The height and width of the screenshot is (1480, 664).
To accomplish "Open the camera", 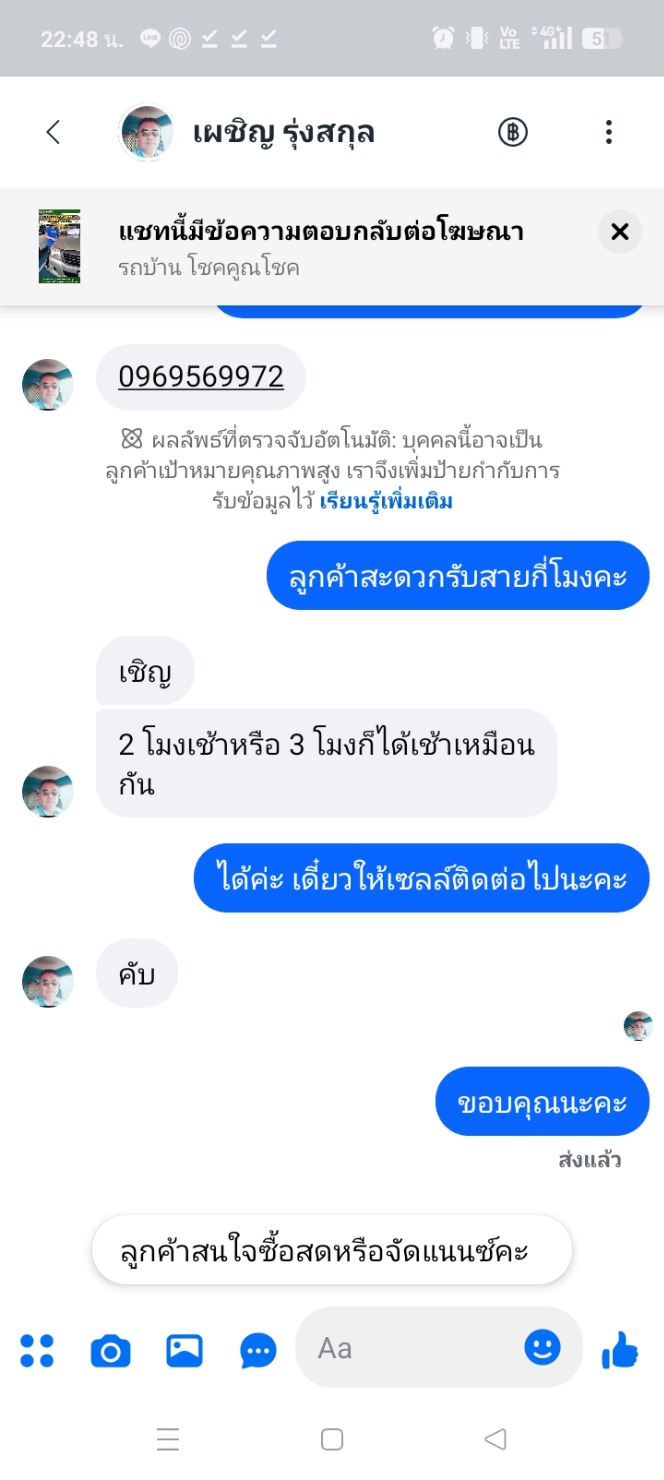I will [110, 1351].
